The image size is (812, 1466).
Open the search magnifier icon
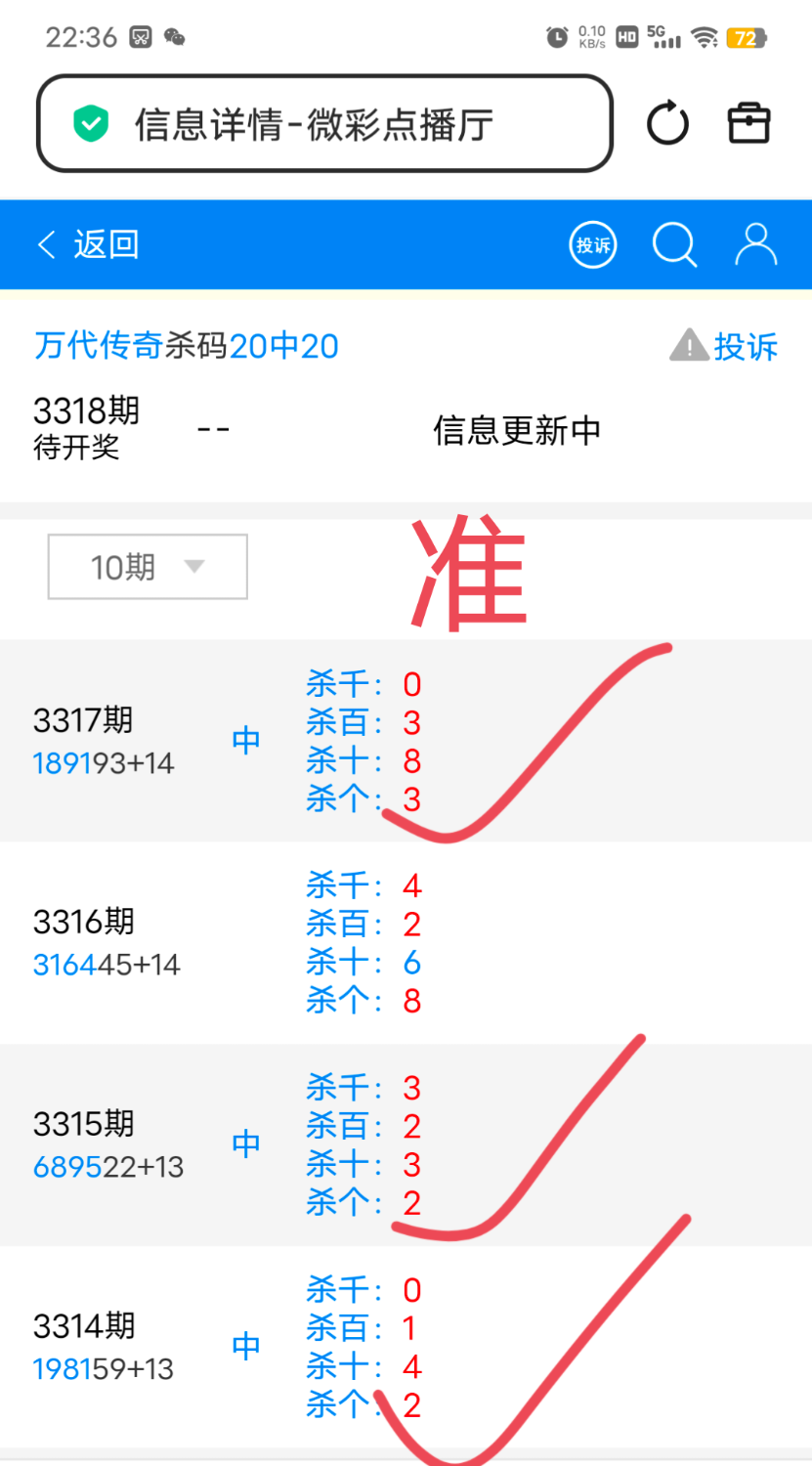[x=674, y=244]
